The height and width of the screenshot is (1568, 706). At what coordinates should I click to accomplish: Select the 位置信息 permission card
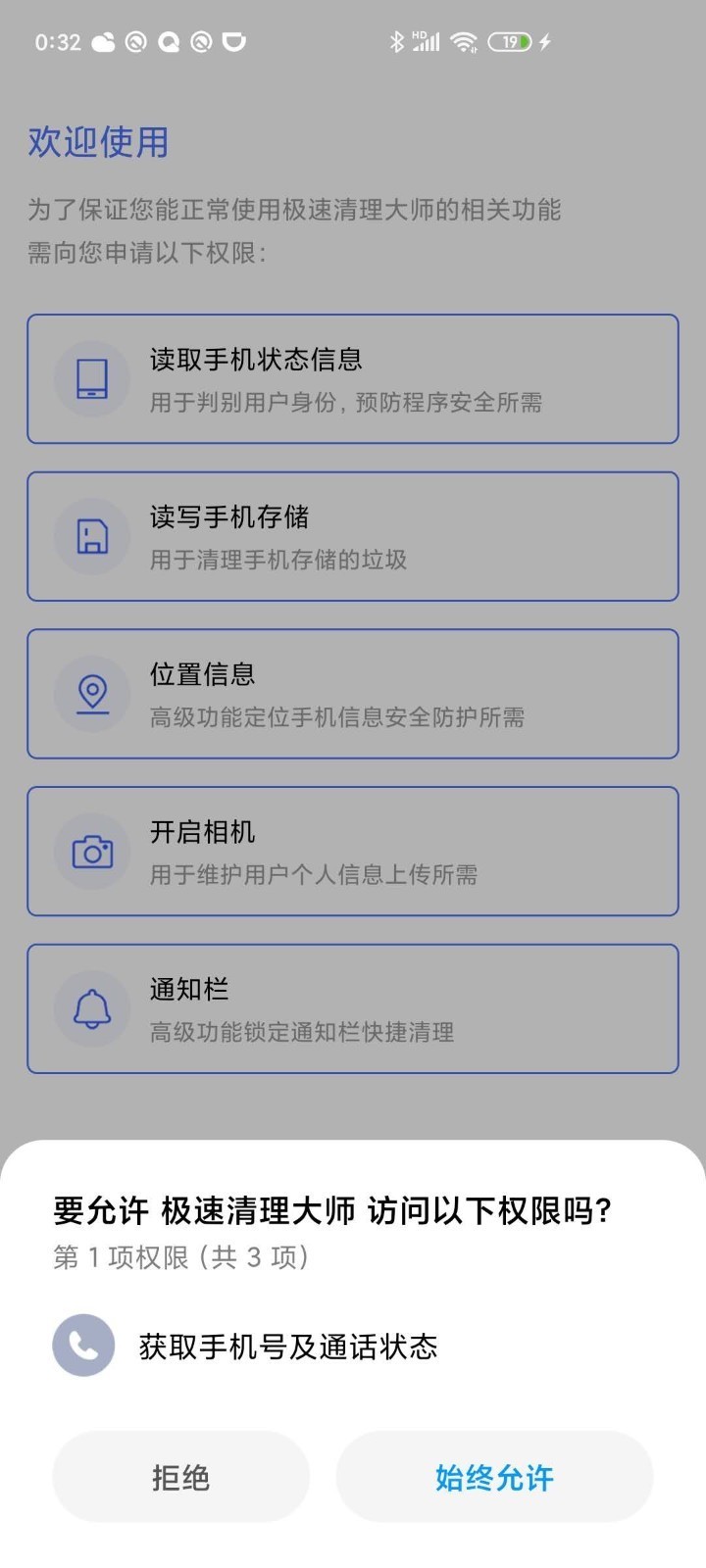click(x=353, y=694)
